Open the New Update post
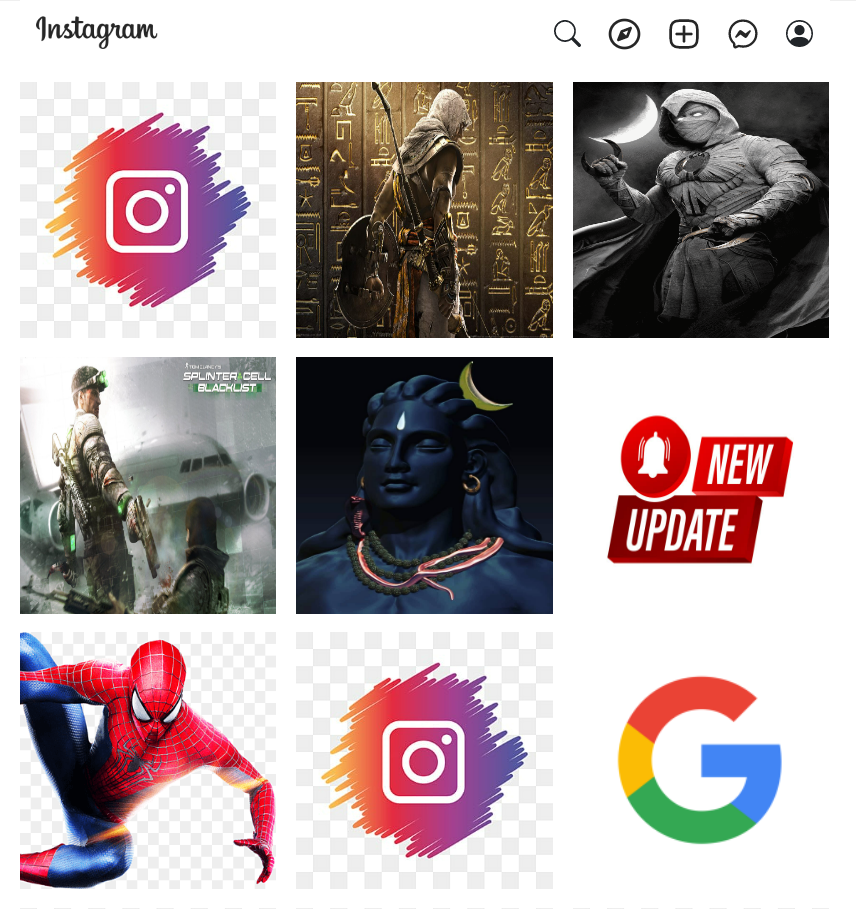This screenshot has height=909, width=856. pos(700,487)
